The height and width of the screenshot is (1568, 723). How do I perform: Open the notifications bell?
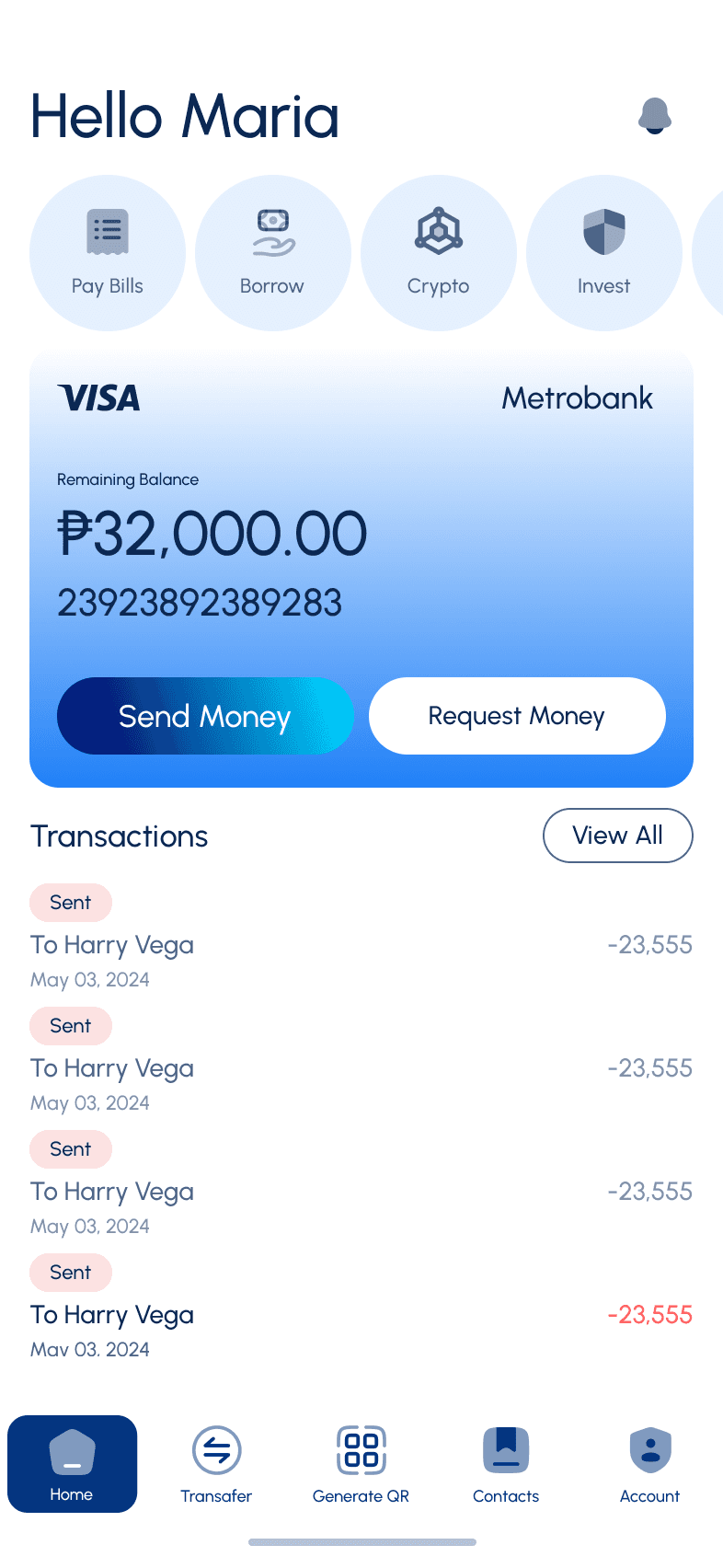655,116
